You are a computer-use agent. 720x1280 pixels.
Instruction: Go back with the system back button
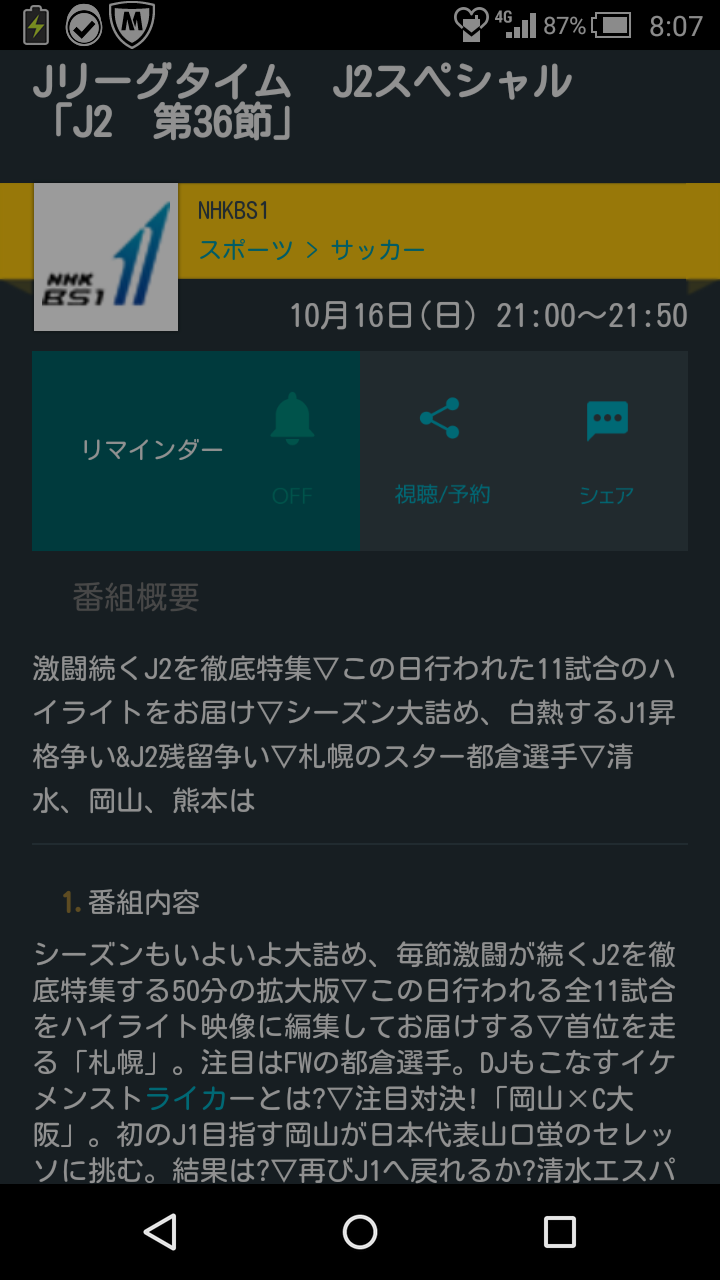coord(160,1232)
